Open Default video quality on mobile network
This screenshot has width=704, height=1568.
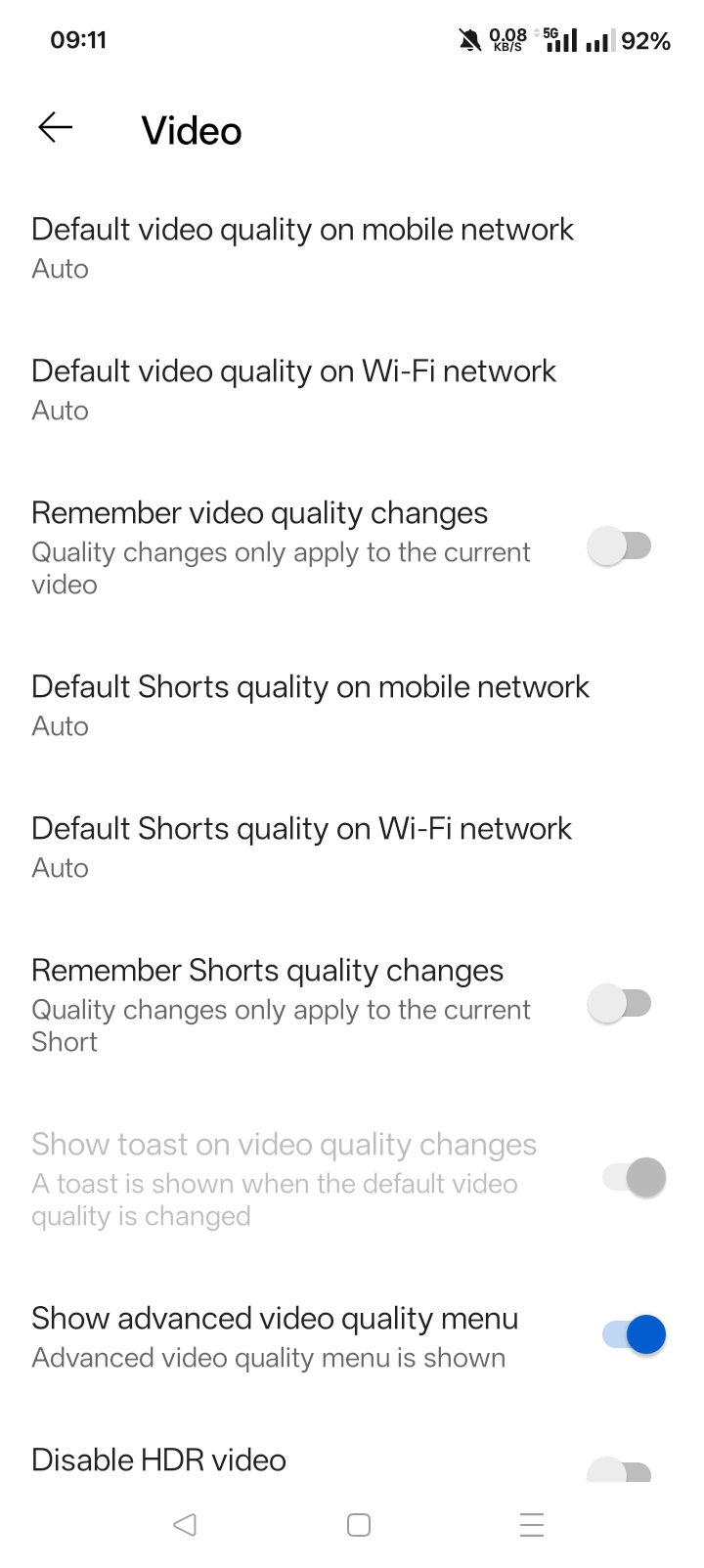point(303,246)
